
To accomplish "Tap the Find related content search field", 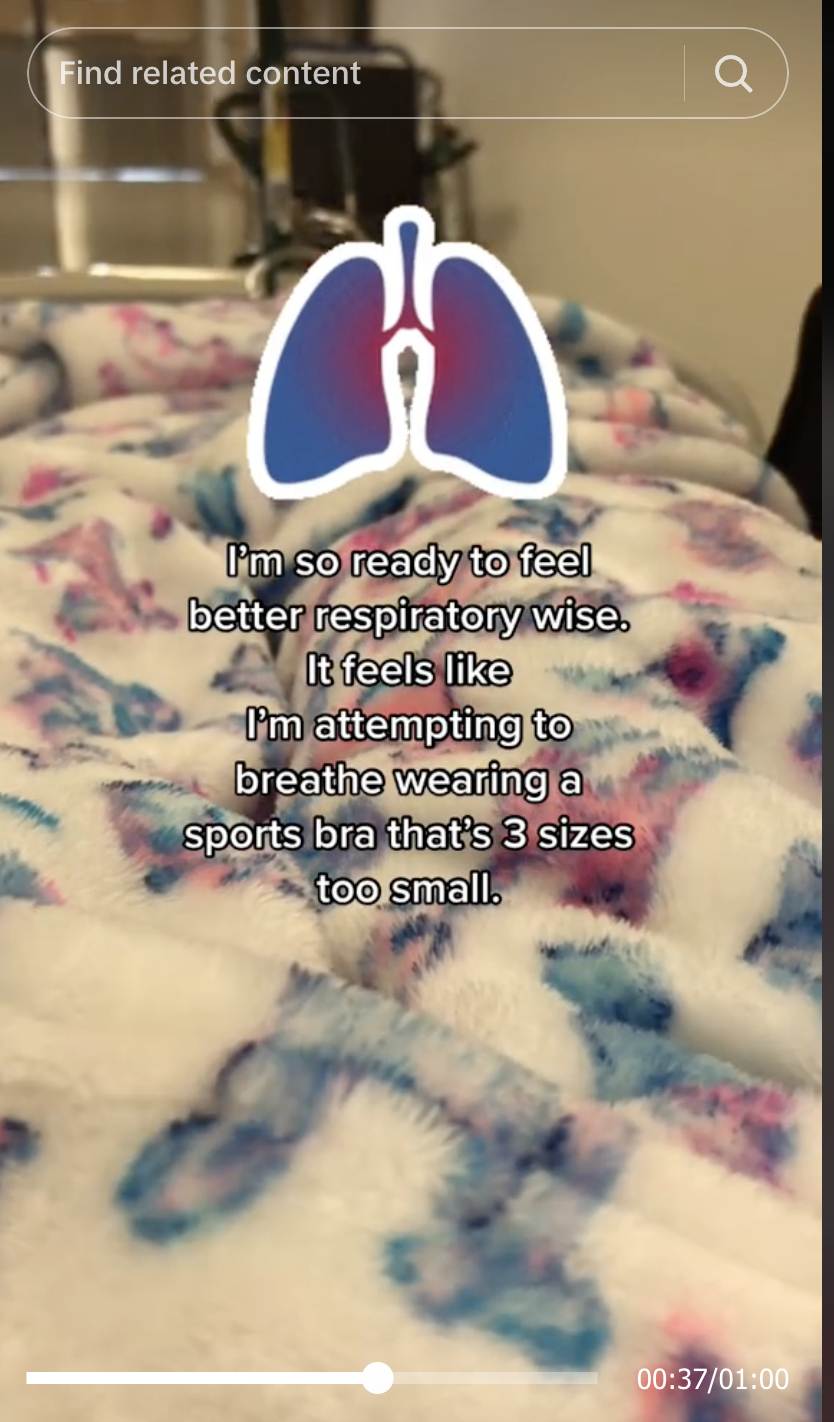I will pos(355,73).
